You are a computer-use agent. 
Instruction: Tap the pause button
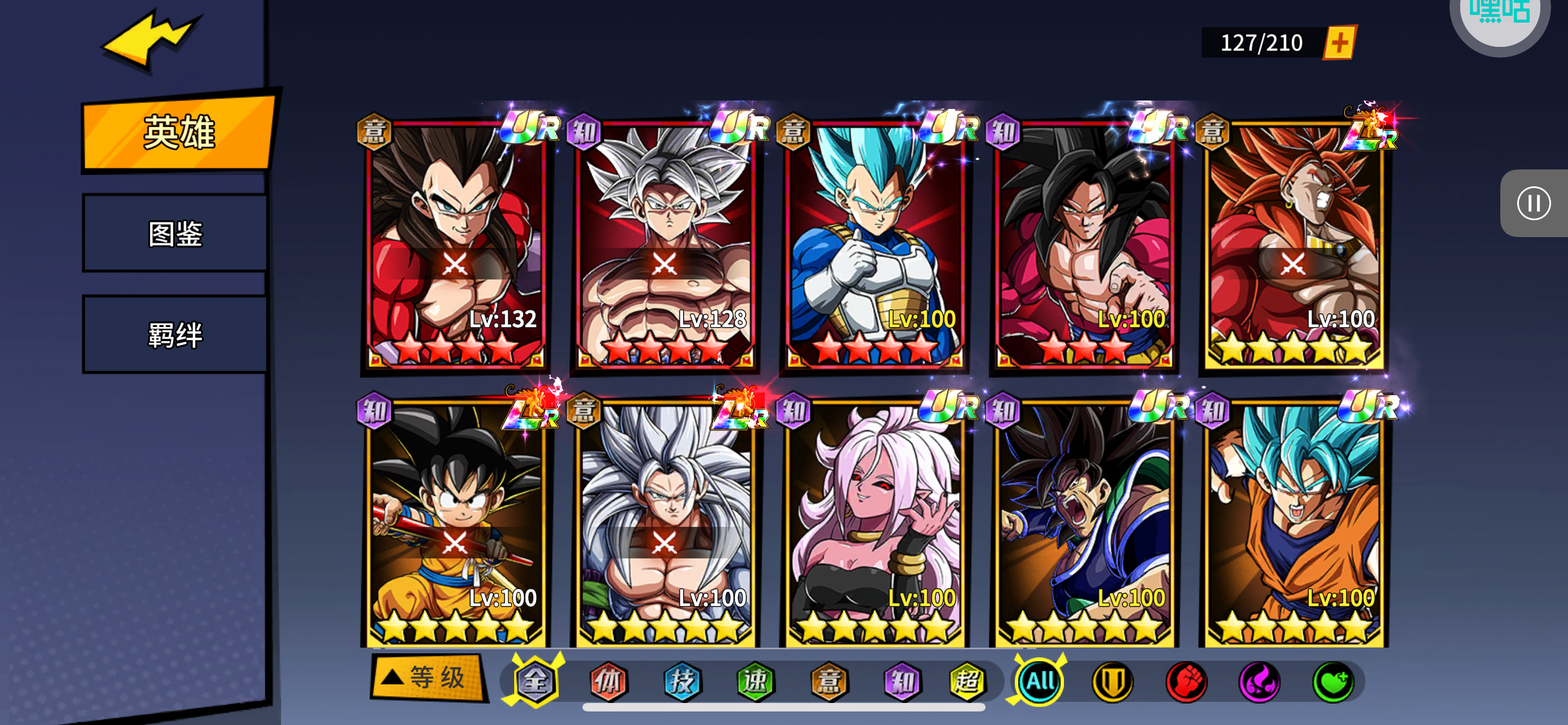pos(1532,203)
